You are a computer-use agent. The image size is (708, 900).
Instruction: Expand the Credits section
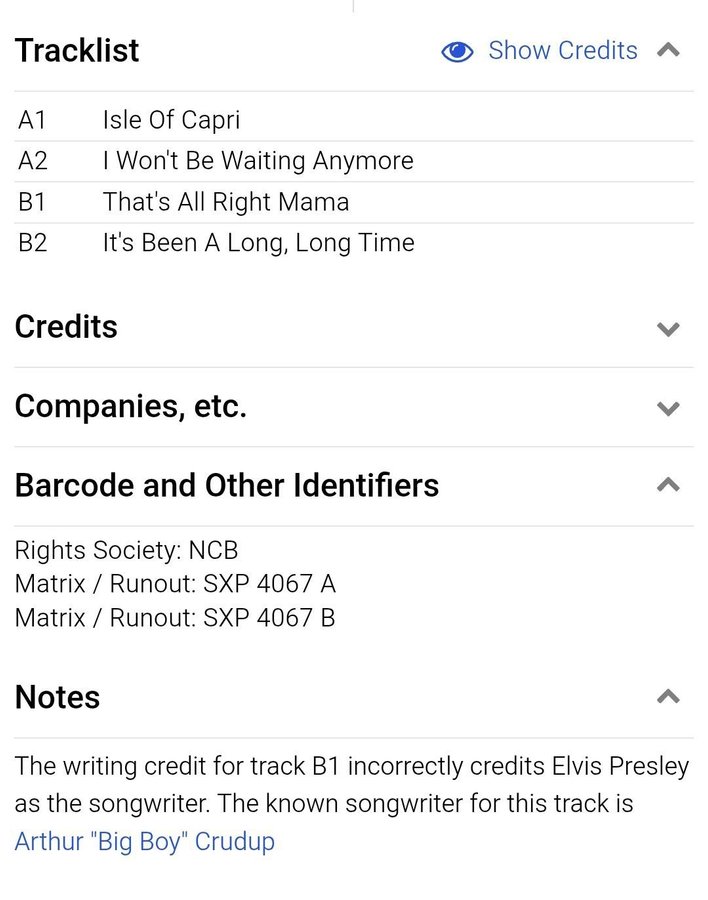coord(668,329)
